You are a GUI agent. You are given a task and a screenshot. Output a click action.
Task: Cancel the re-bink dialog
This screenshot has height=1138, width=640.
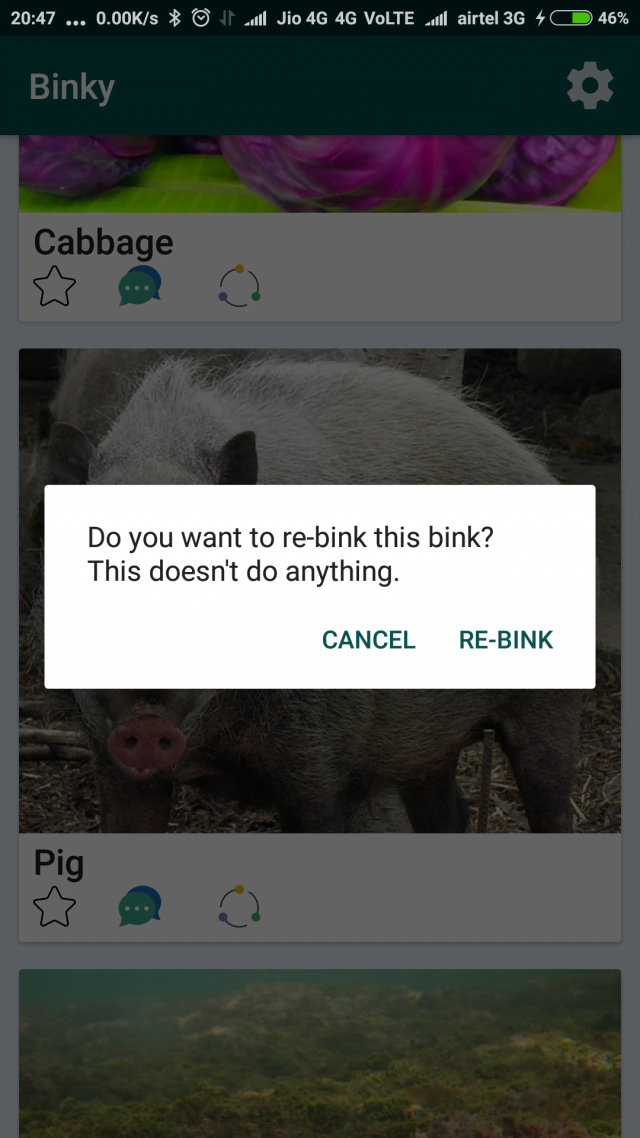[x=368, y=640]
